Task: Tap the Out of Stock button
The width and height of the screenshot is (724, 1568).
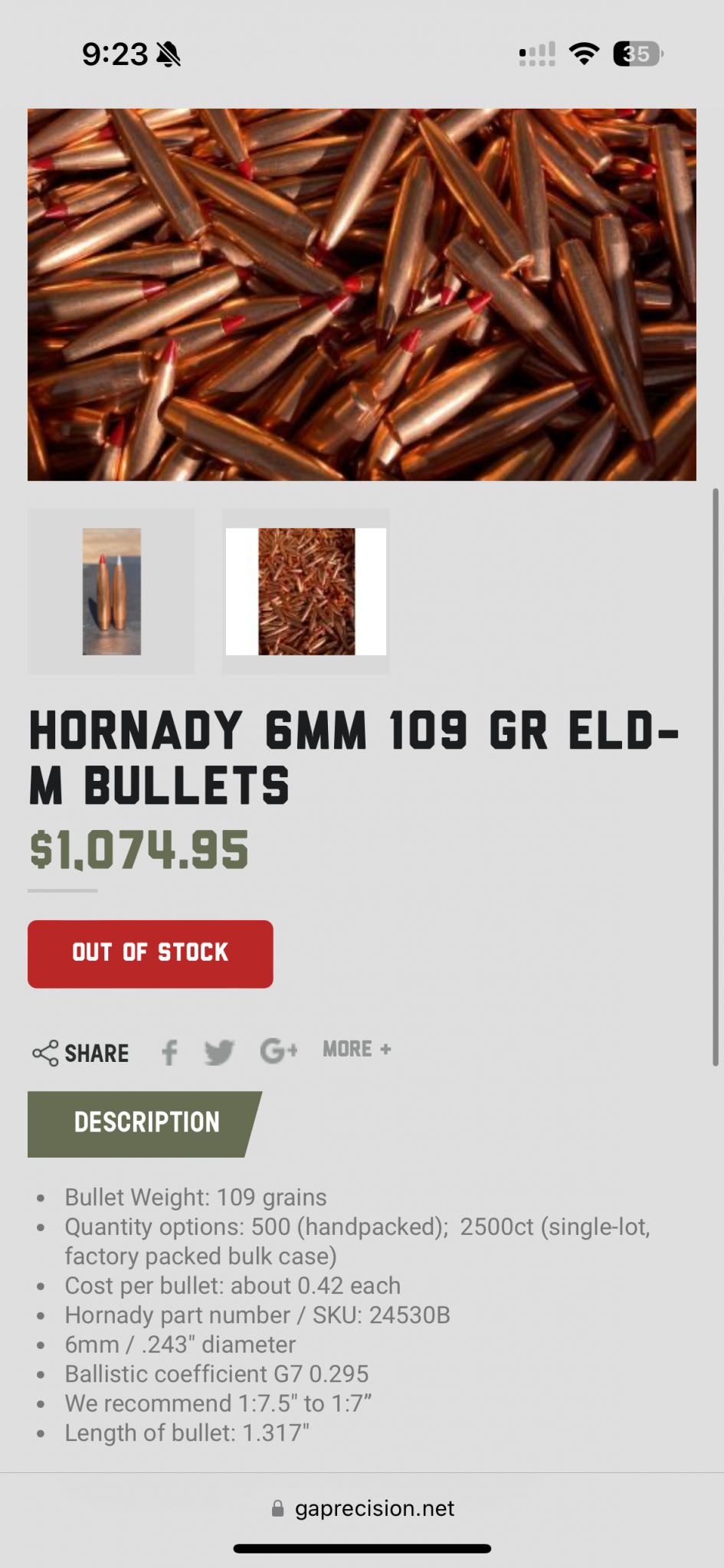Action: (x=150, y=953)
